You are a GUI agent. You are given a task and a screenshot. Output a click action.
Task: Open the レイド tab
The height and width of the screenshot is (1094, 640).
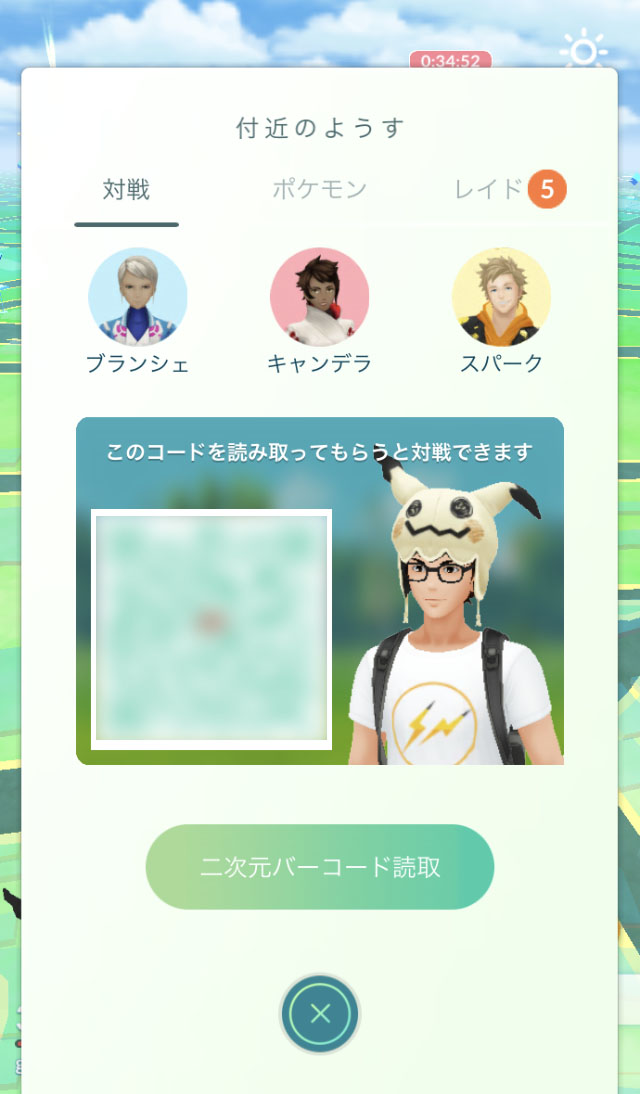tap(490, 189)
